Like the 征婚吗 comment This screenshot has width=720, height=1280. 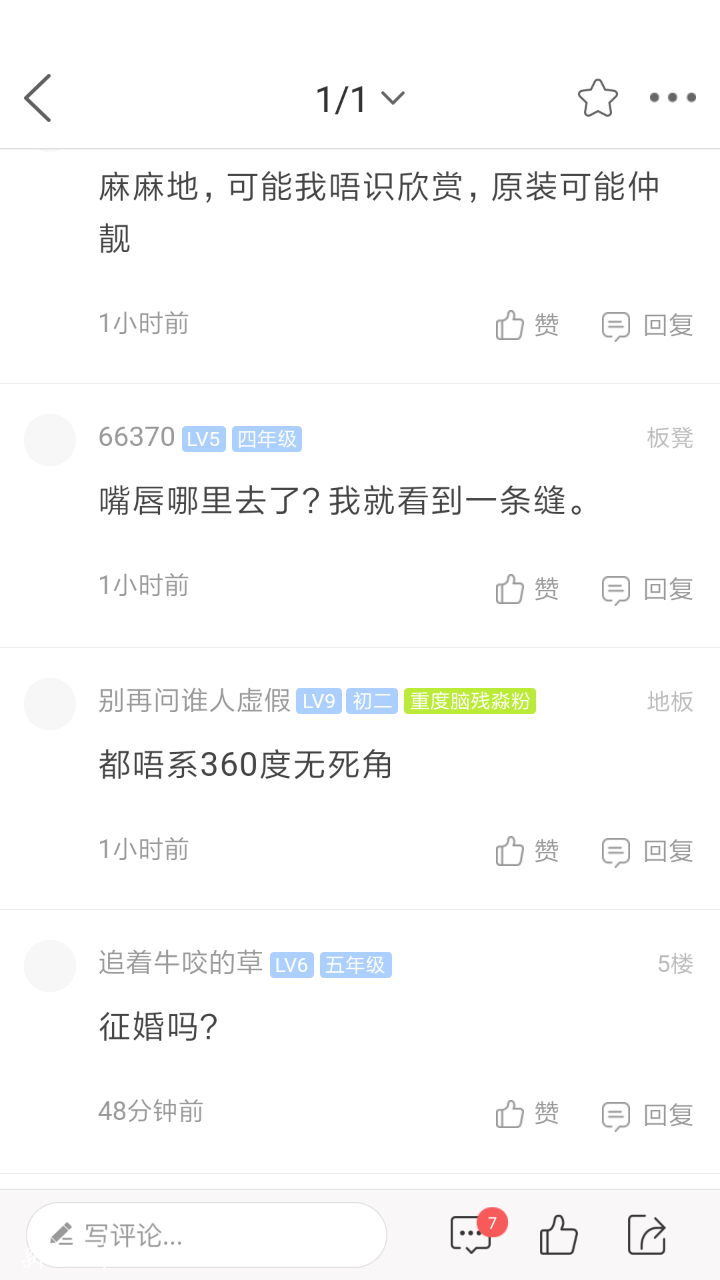click(527, 1114)
